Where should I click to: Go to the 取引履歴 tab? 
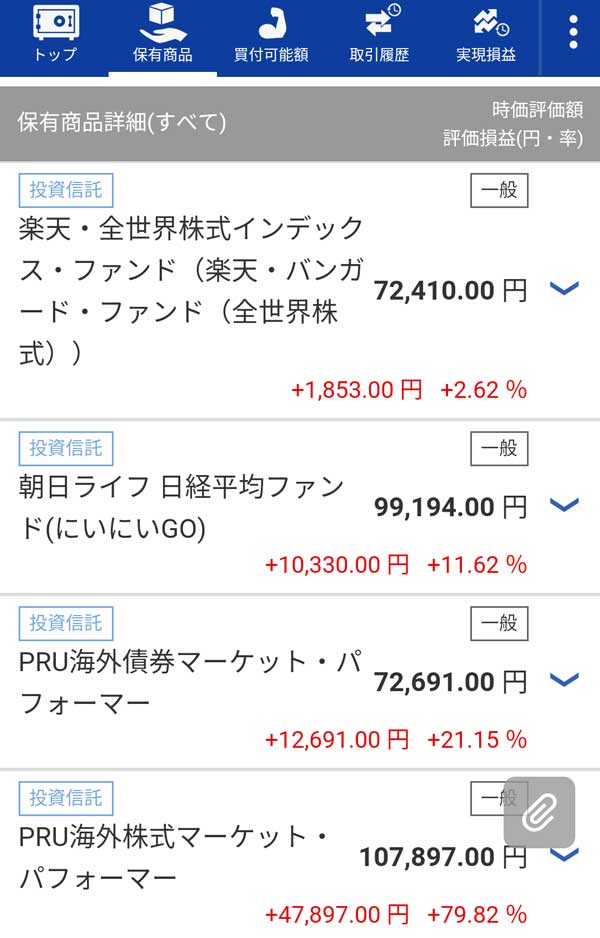coord(379,35)
